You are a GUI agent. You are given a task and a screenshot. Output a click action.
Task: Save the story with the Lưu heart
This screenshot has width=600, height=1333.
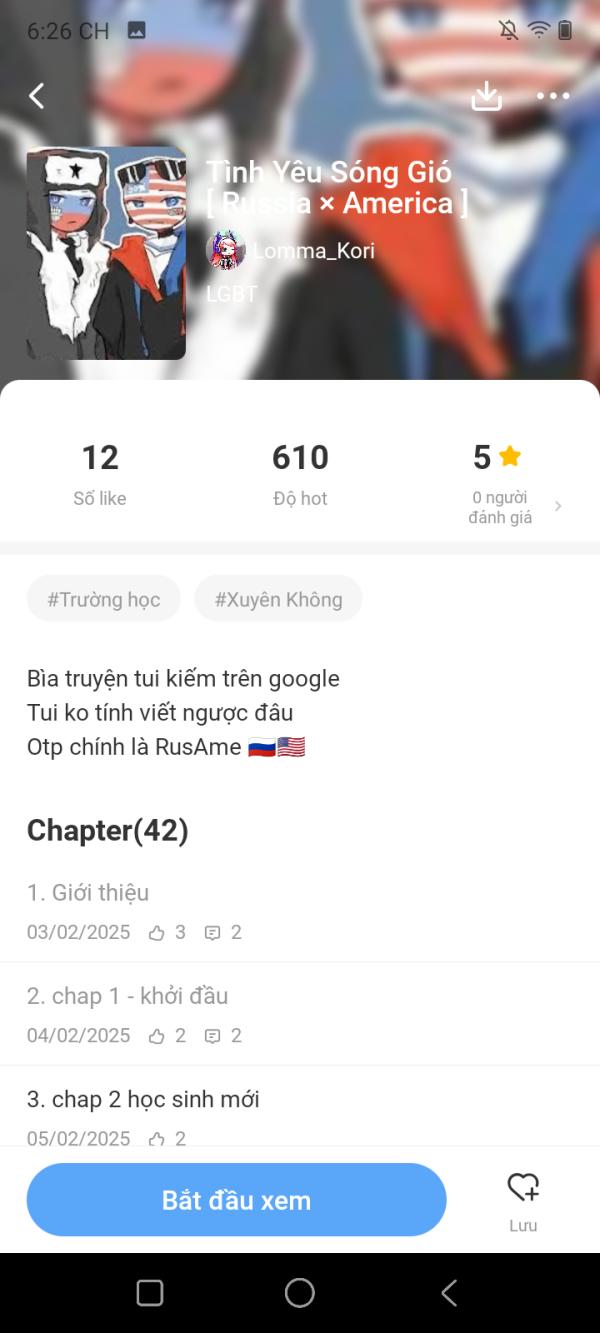pos(523,1198)
